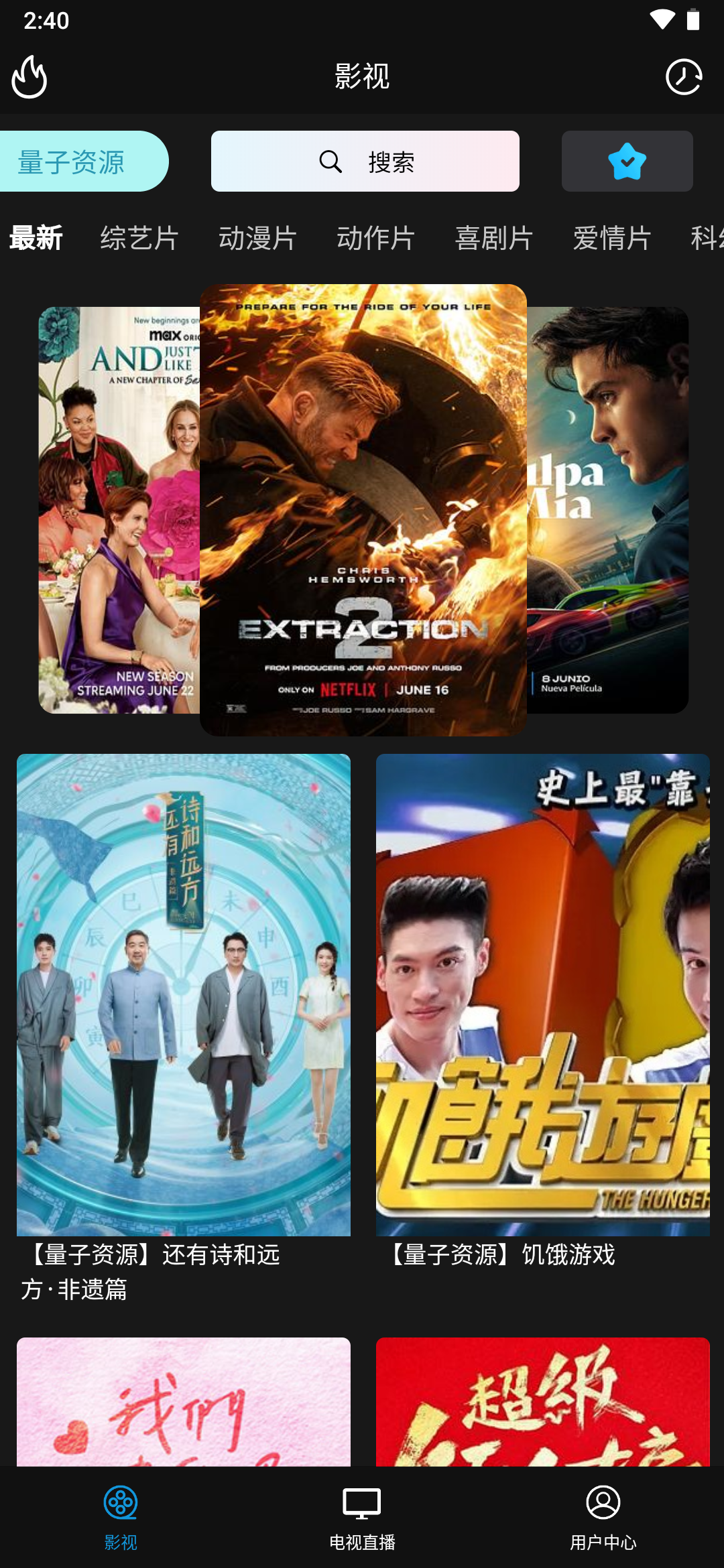The height and width of the screenshot is (1568, 724).
Task: Switch to the 动作片 tab
Action: [x=375, y=238]
